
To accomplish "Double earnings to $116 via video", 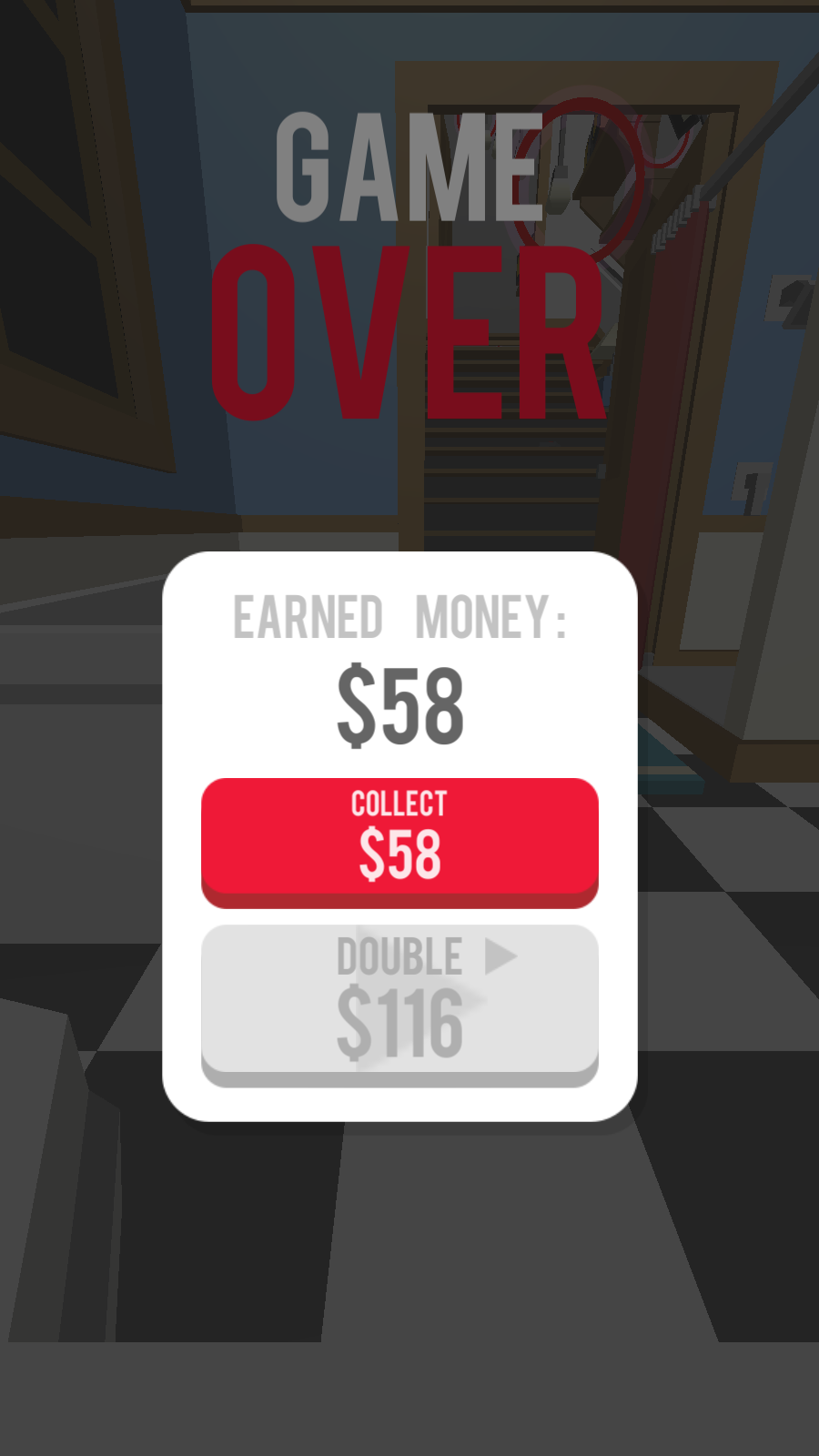I will [x=399, y=999].
